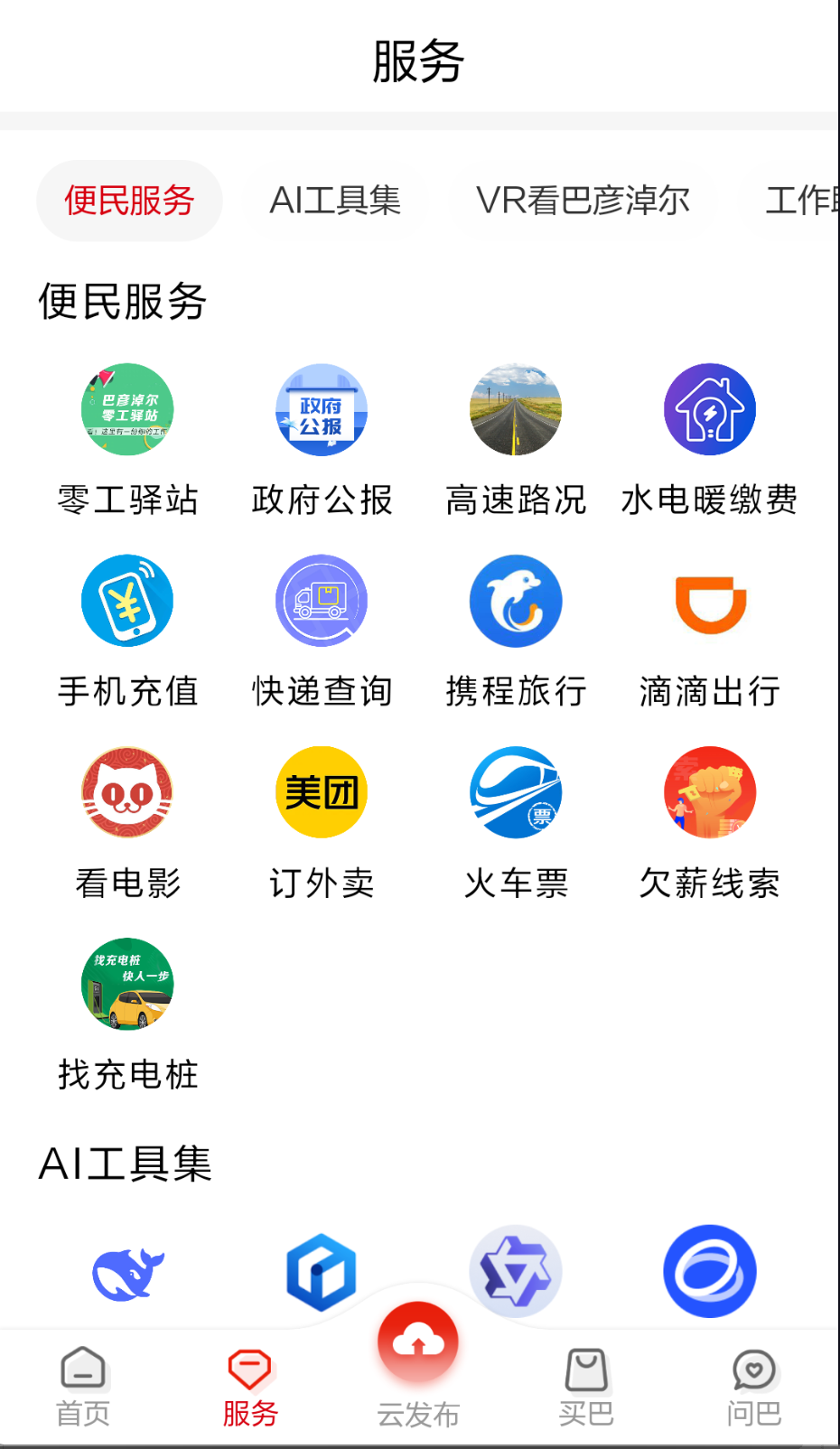Open the VR看巴彦淖尔 tab

click(x=583, y=201)
